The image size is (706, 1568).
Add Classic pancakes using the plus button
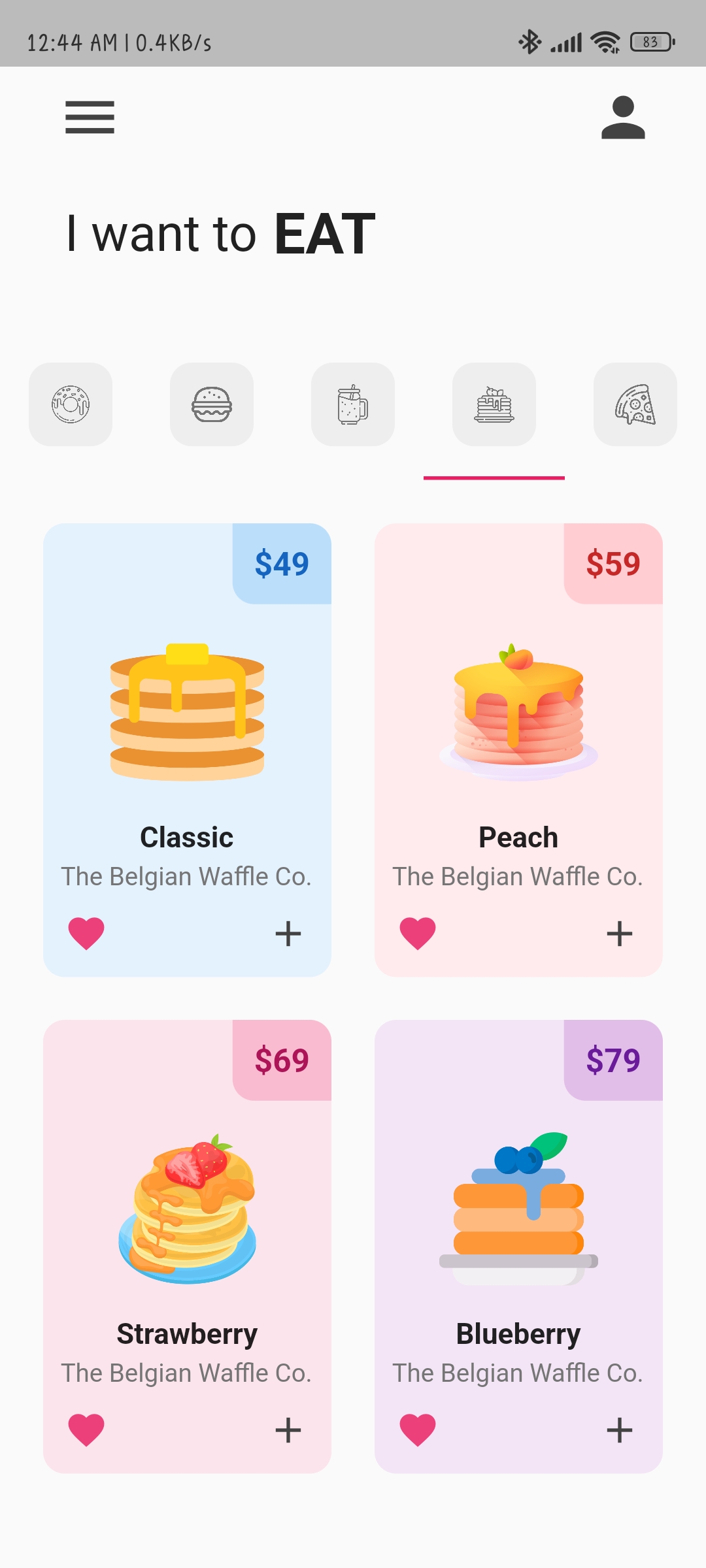288,934
